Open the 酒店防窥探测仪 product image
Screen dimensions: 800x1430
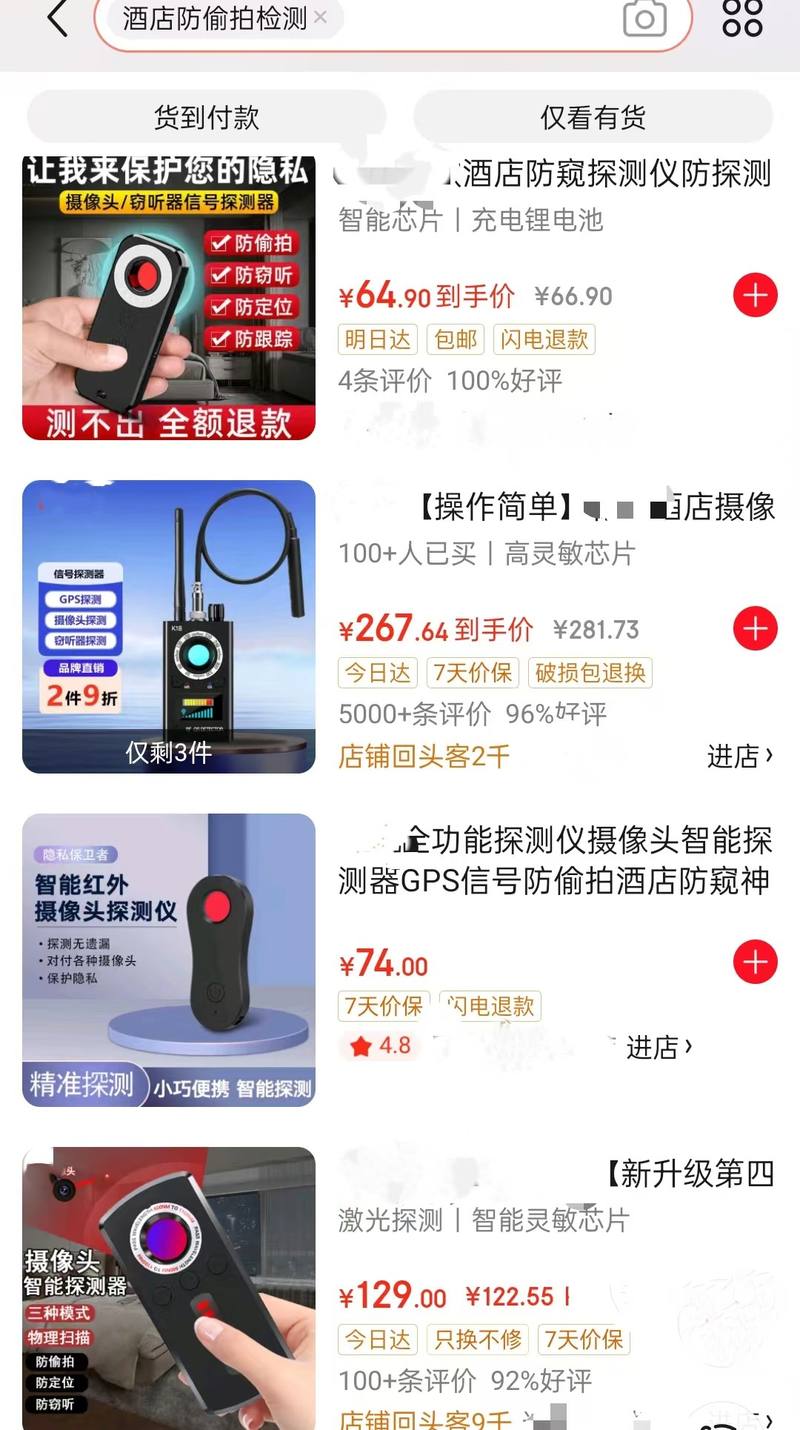point(169,298)
